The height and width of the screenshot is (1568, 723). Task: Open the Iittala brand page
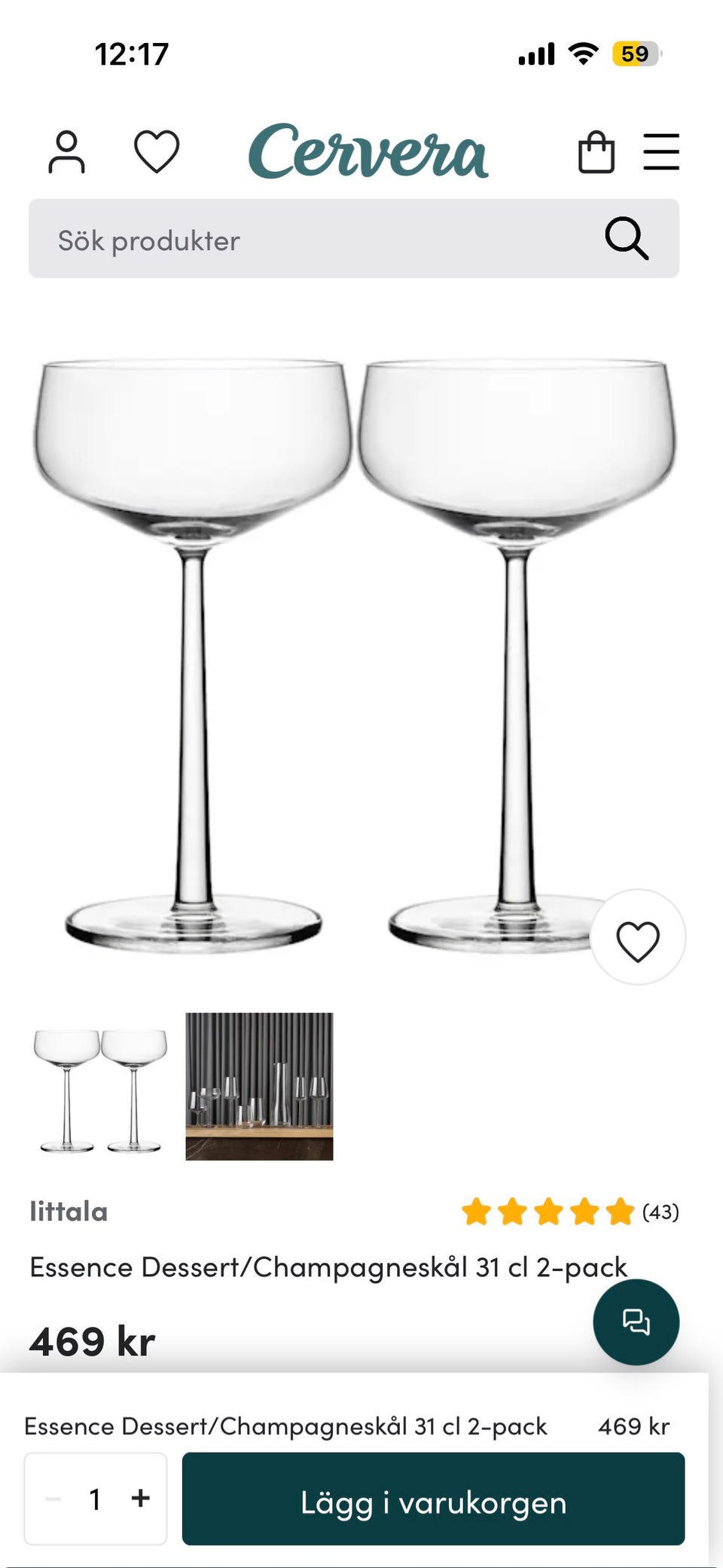pos(69,1212)
